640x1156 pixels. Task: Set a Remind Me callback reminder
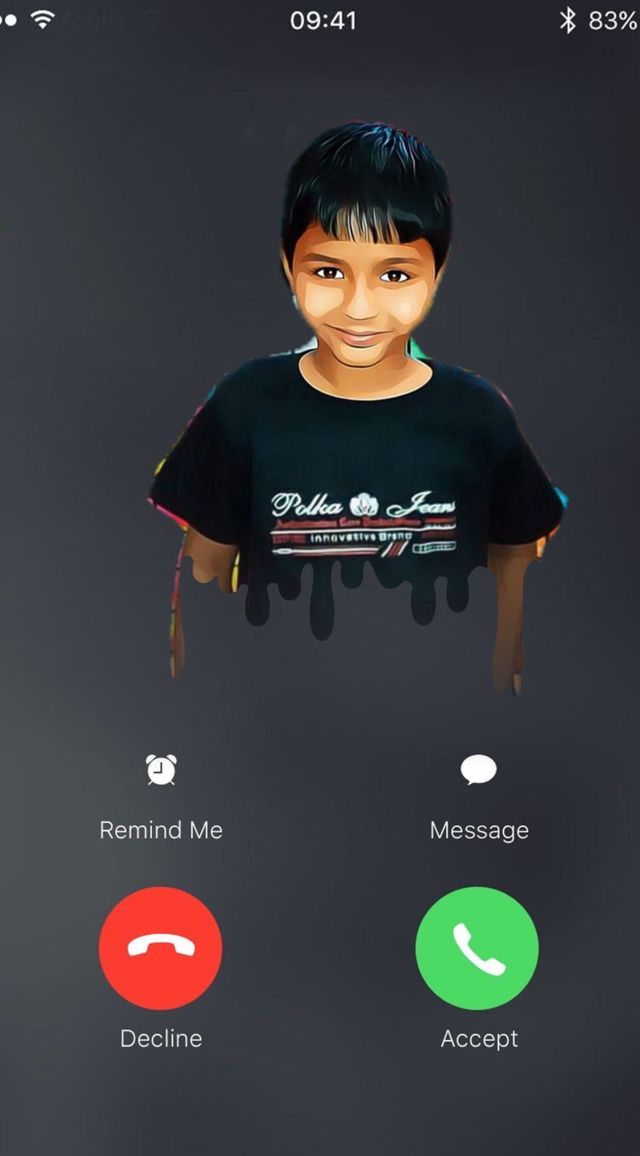161,771
